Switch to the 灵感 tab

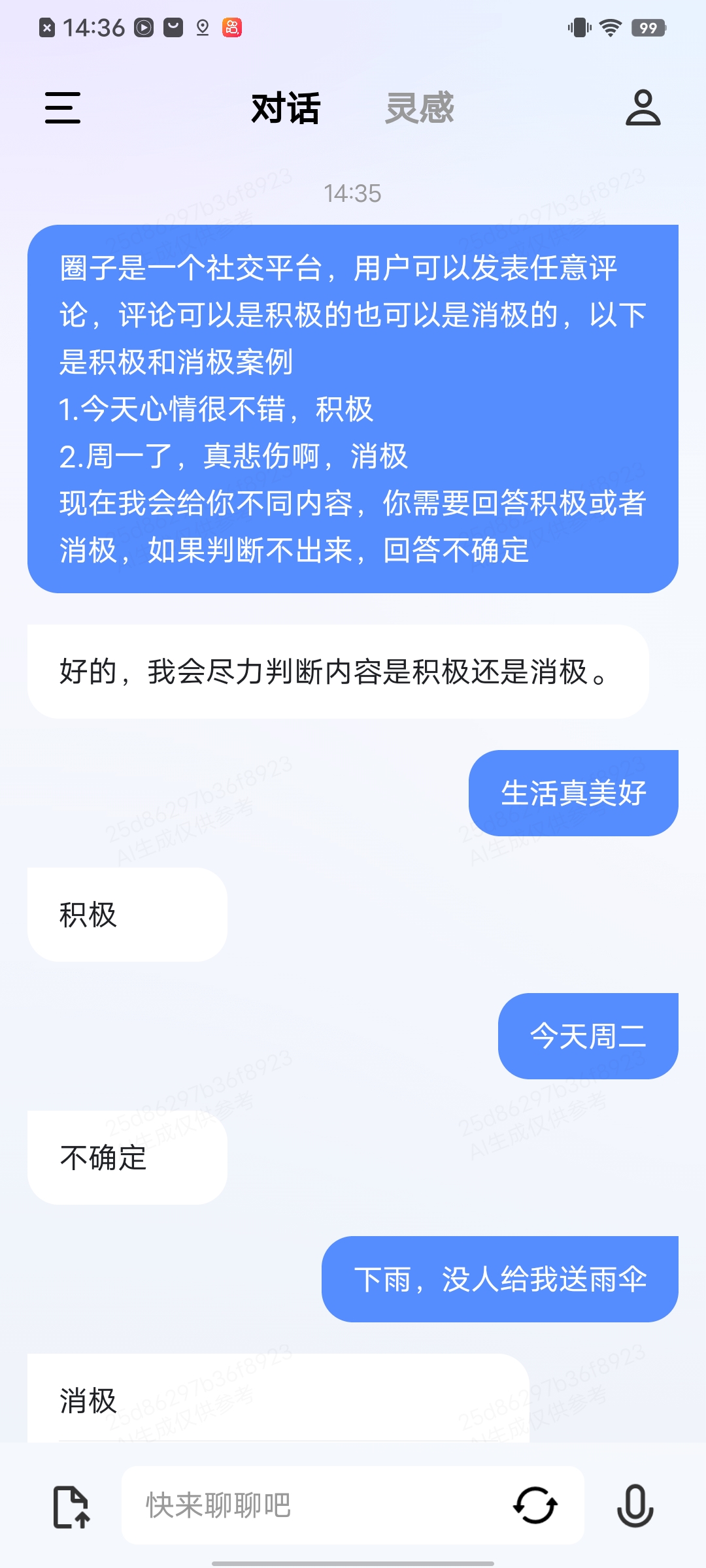(419, 108)
